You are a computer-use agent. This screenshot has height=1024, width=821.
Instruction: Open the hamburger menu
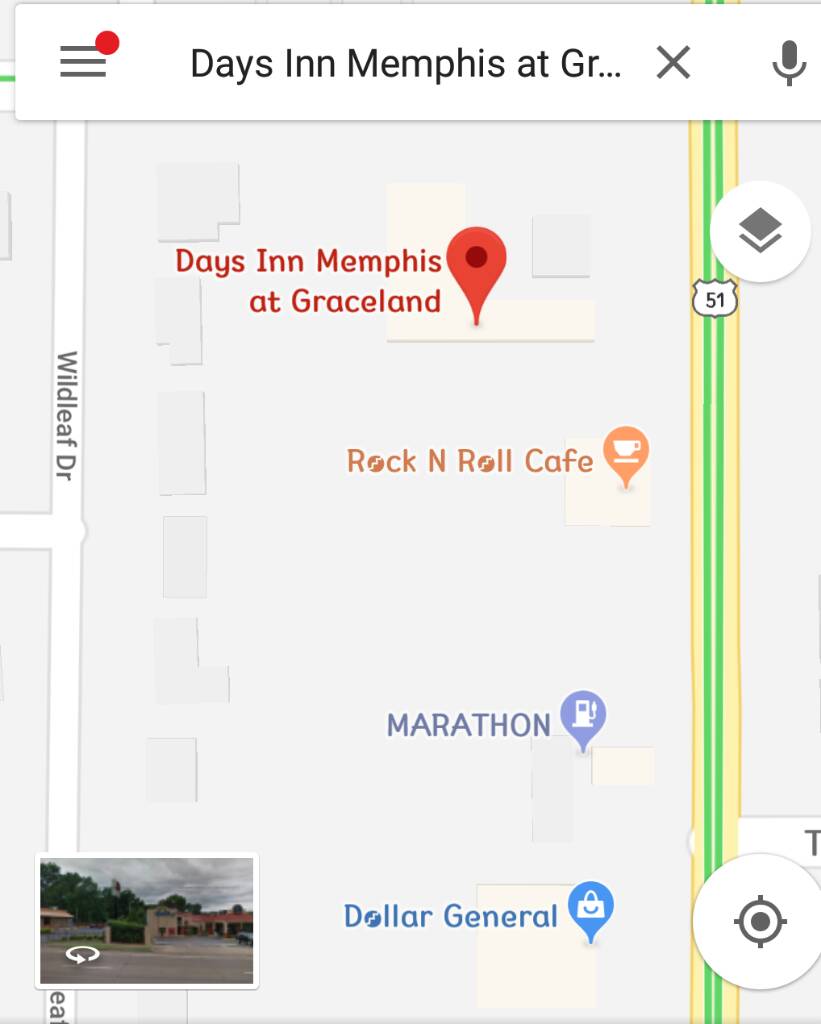pyautogui.click(x=84, y=63)
